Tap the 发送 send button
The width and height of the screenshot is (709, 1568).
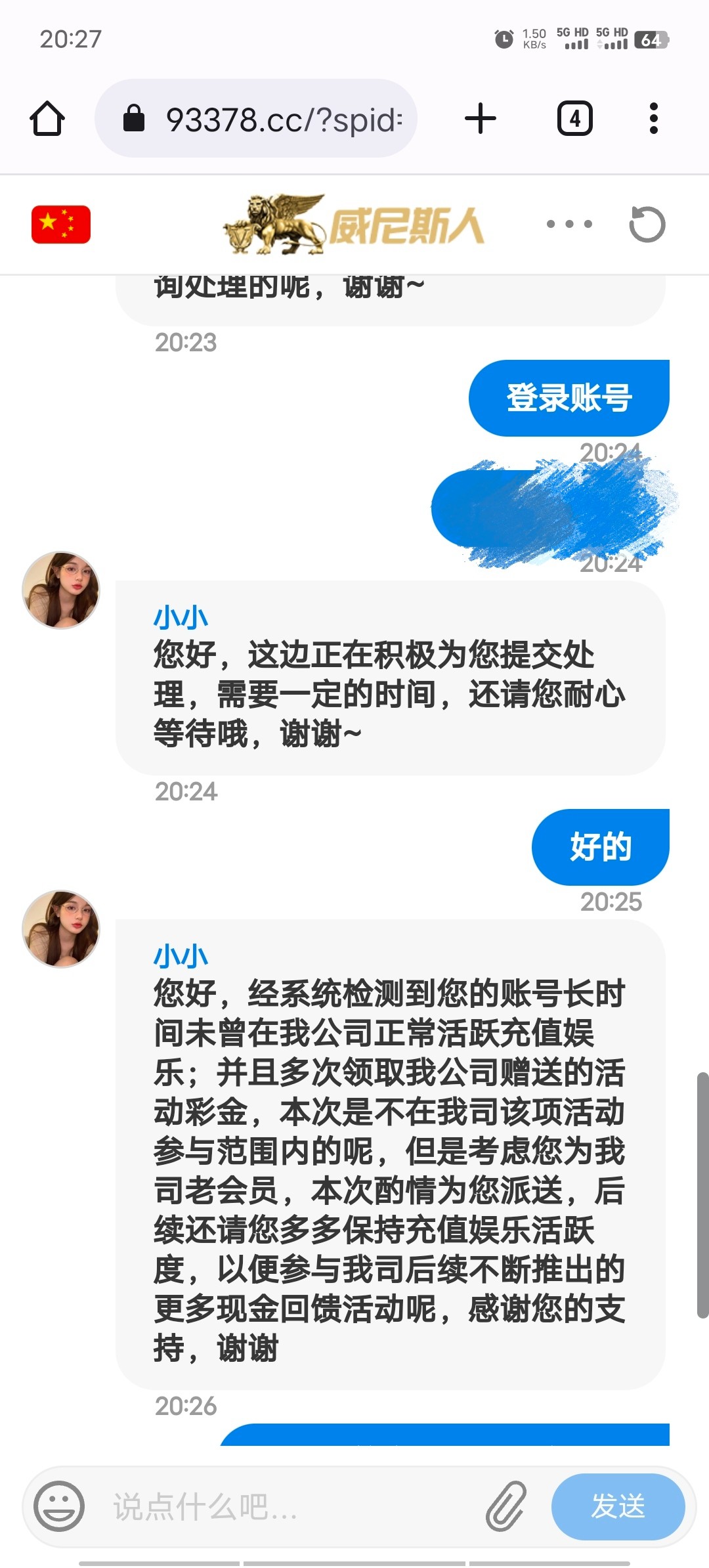point(618,1506)
